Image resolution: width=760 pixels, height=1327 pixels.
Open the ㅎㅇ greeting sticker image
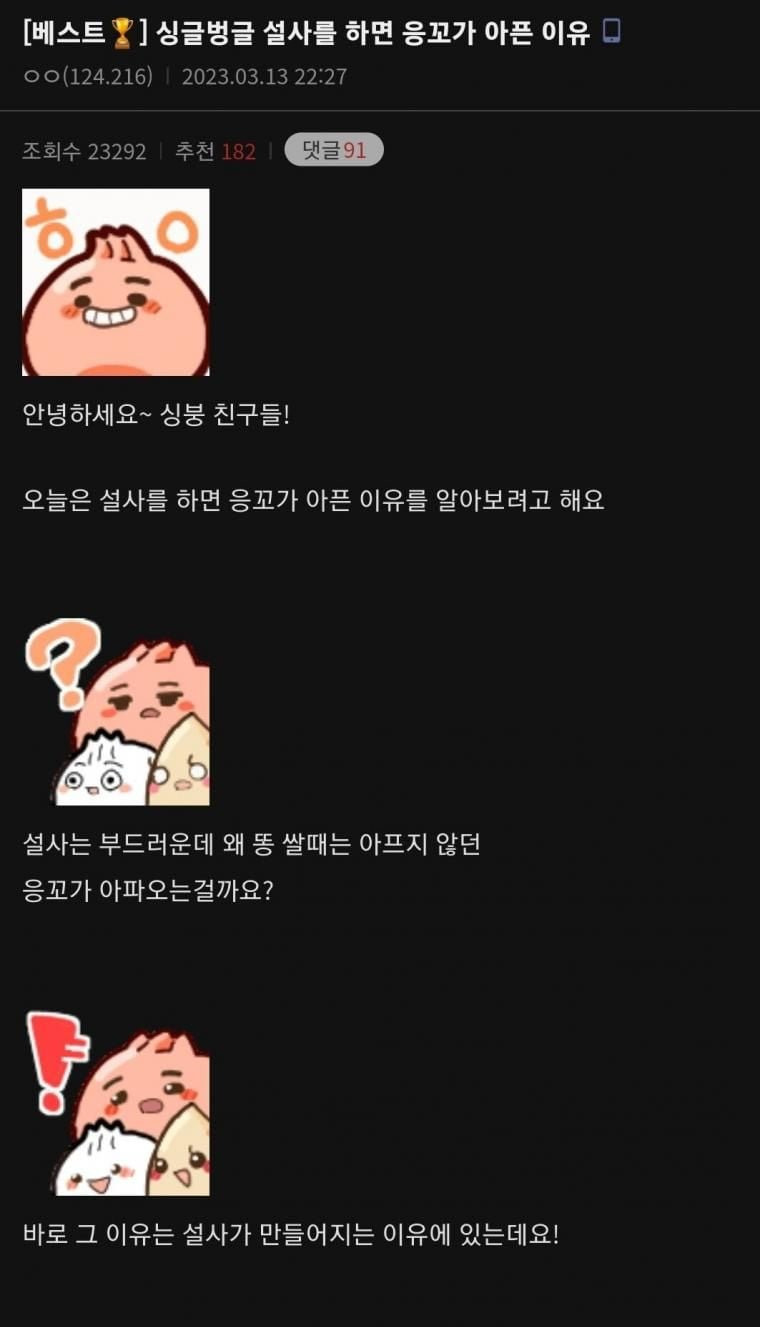point(116,283)
